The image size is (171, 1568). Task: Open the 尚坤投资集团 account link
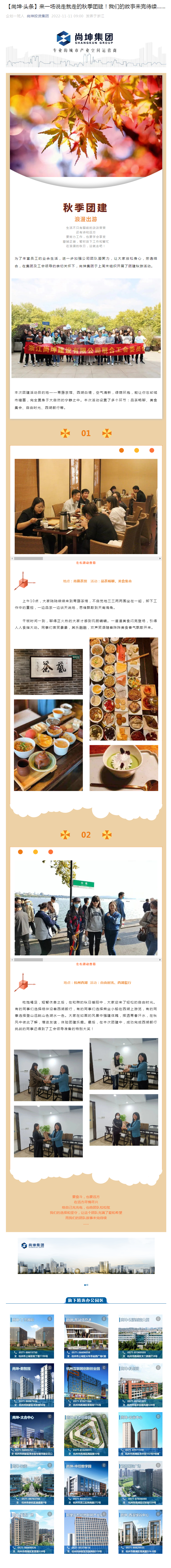38,16
